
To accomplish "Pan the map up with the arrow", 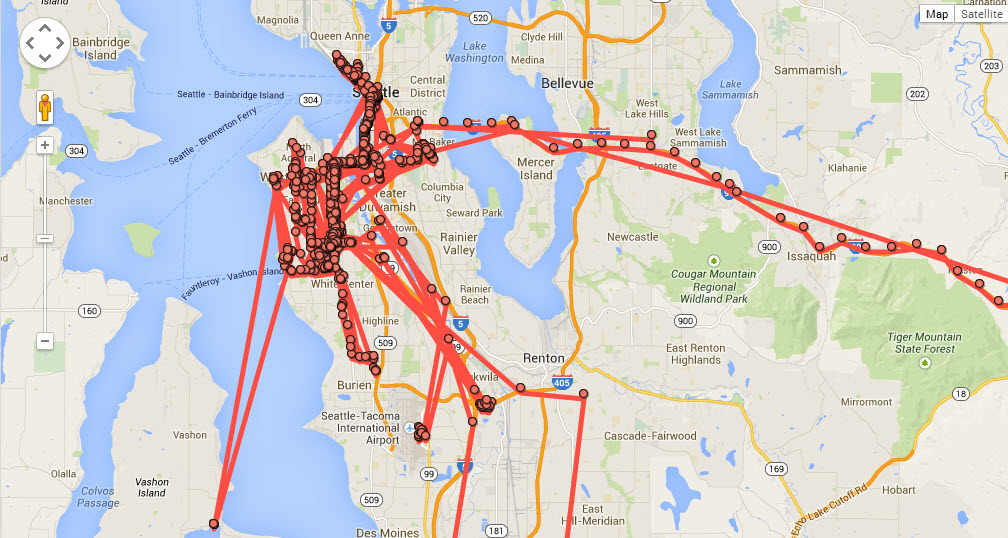I will pos(44,27).
